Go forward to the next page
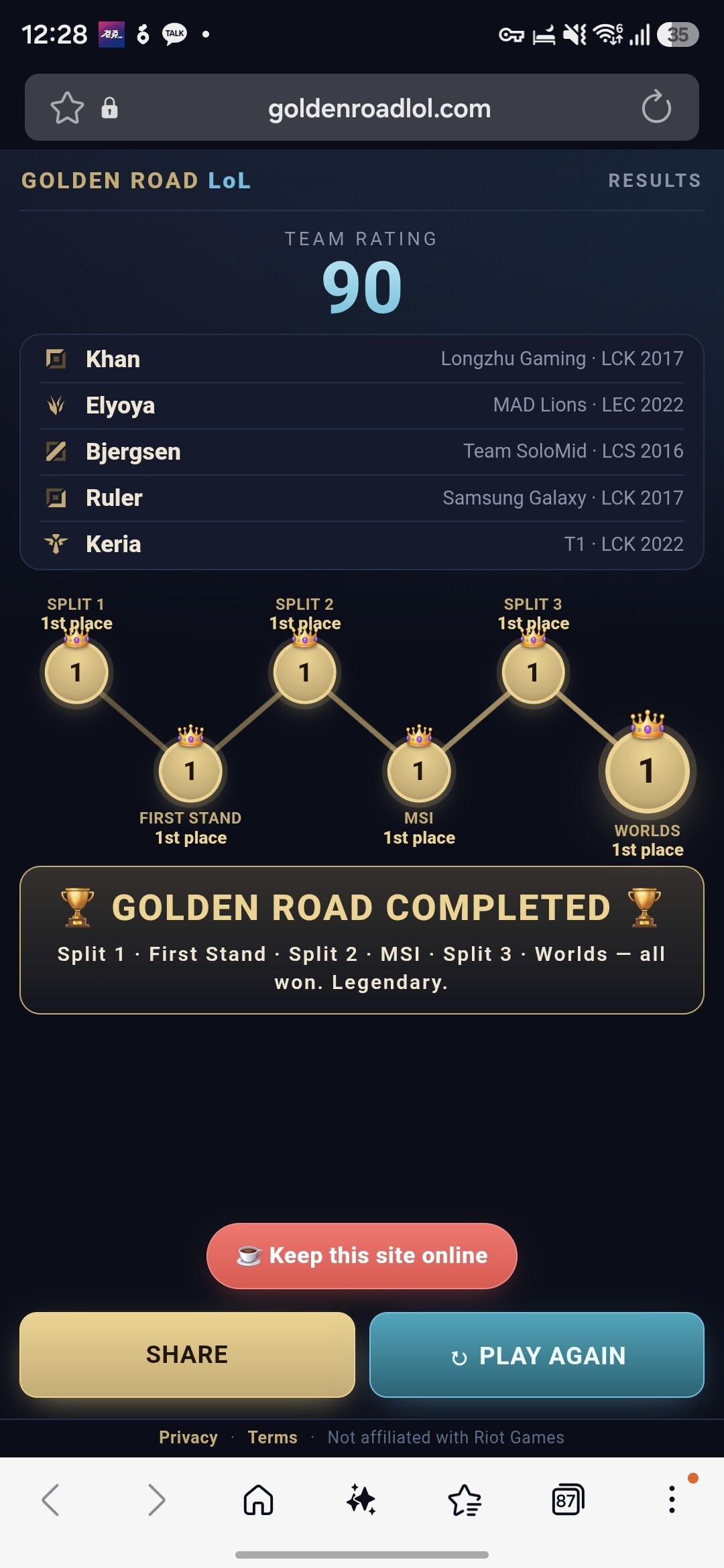Viewport: 724px width, 1568px height. click(x=156, y=1500)
